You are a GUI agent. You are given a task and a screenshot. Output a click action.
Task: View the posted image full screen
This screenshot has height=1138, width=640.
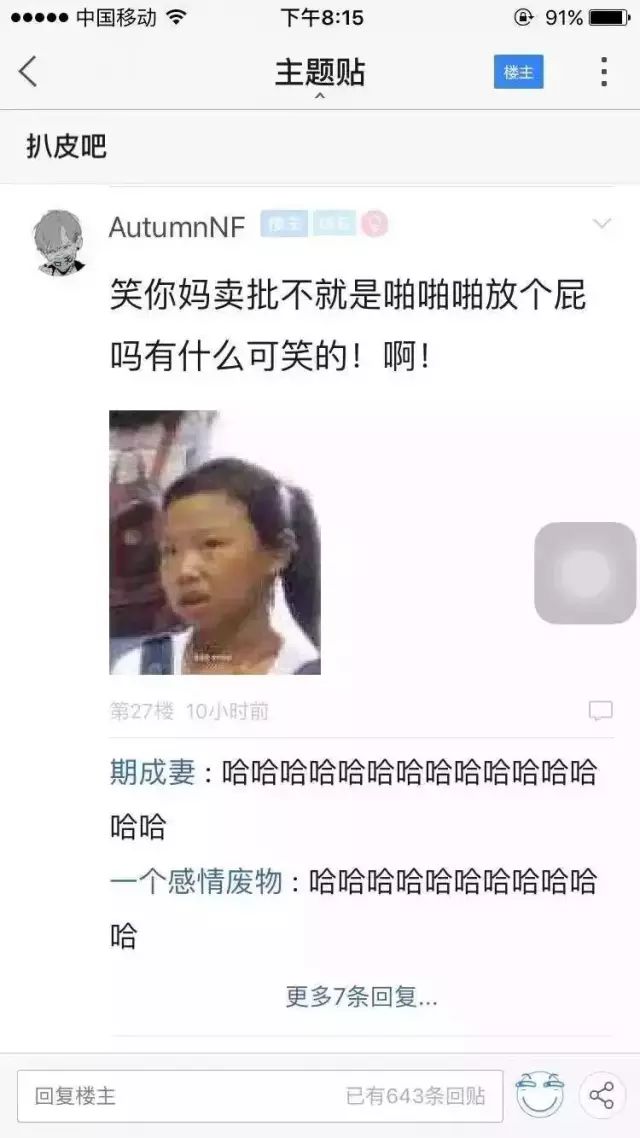(215, 542)
